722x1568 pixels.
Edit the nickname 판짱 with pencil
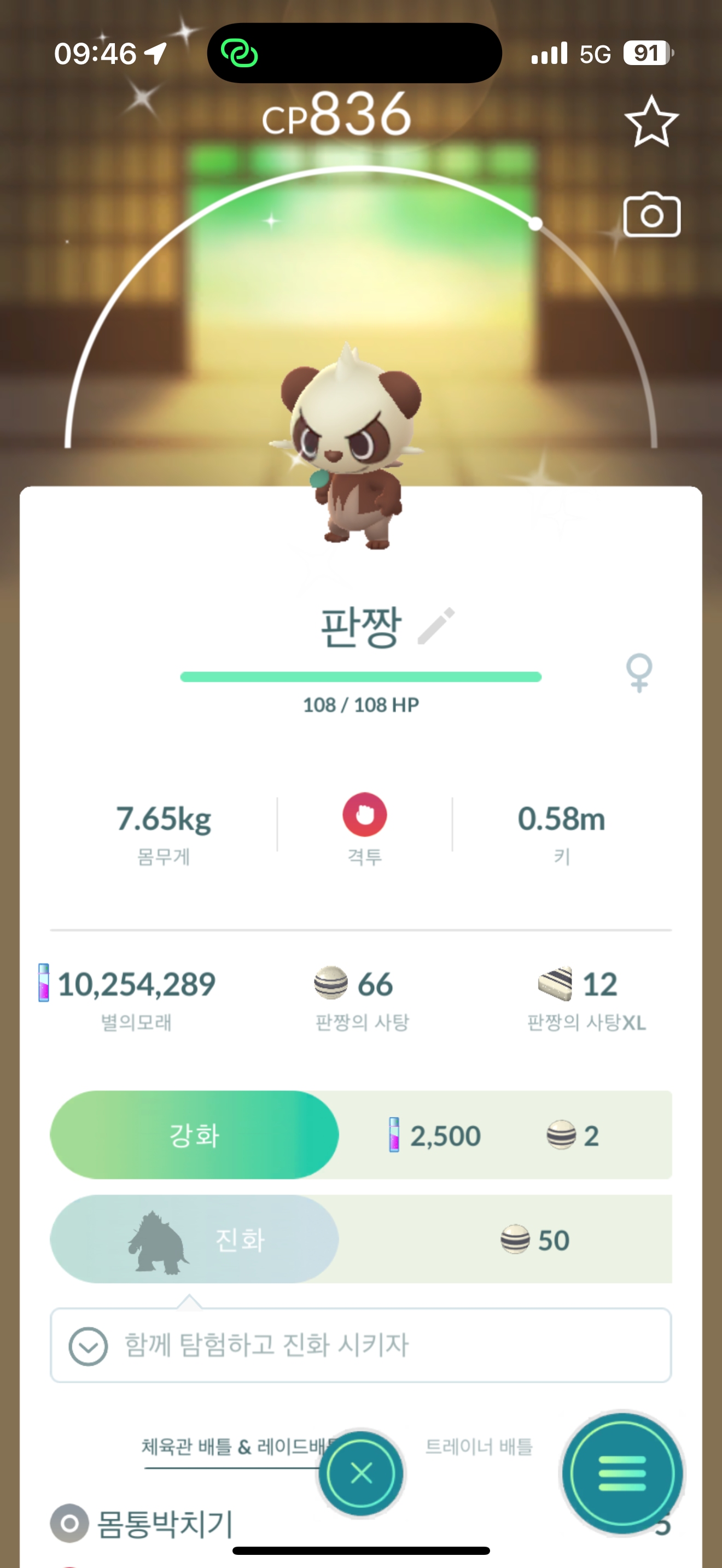(436, 626)
